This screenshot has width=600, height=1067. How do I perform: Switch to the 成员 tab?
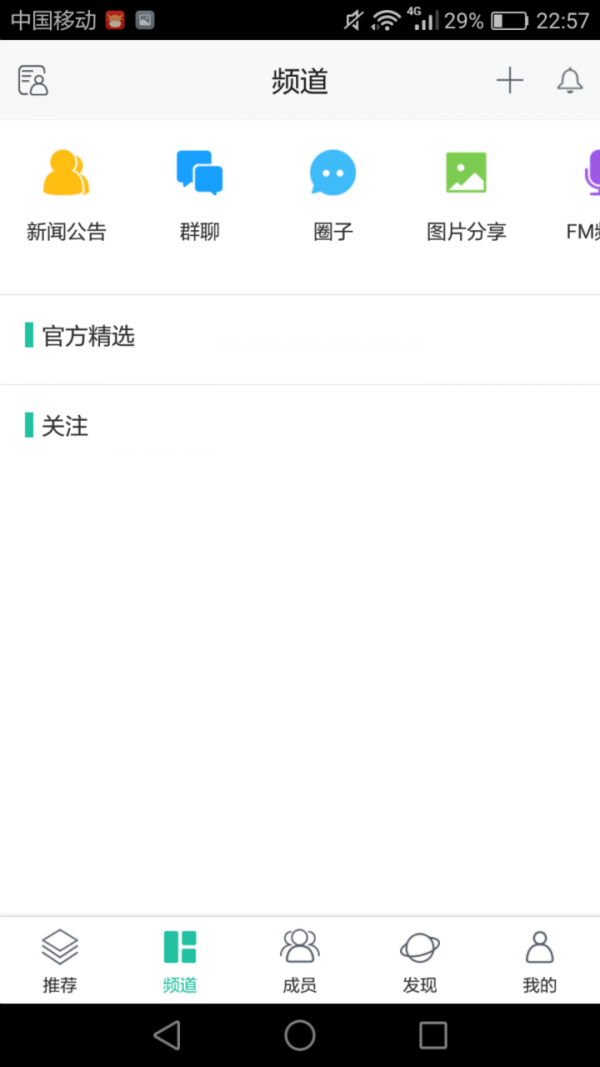pyautogui.click(x=300, y=960)
